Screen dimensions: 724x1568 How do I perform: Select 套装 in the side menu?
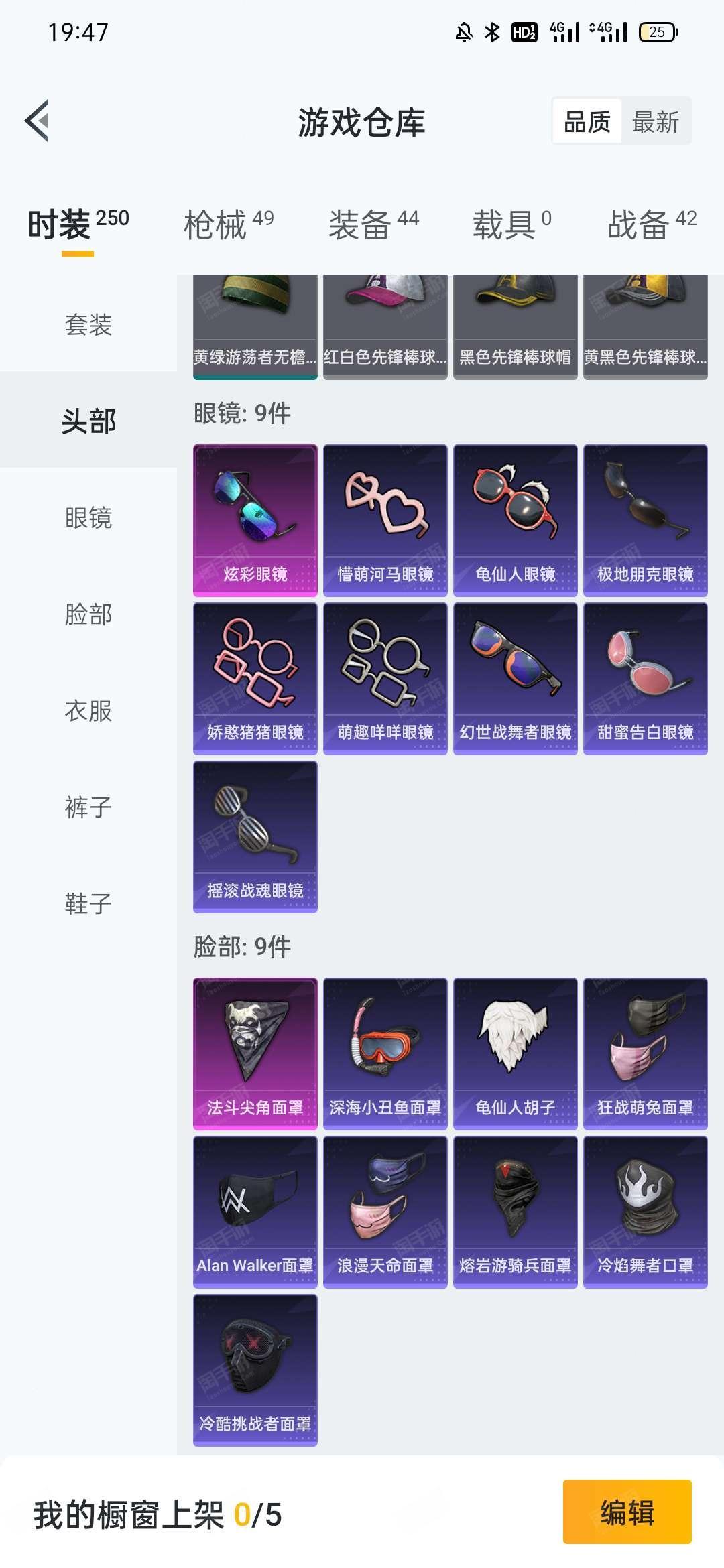coord(88,324)
